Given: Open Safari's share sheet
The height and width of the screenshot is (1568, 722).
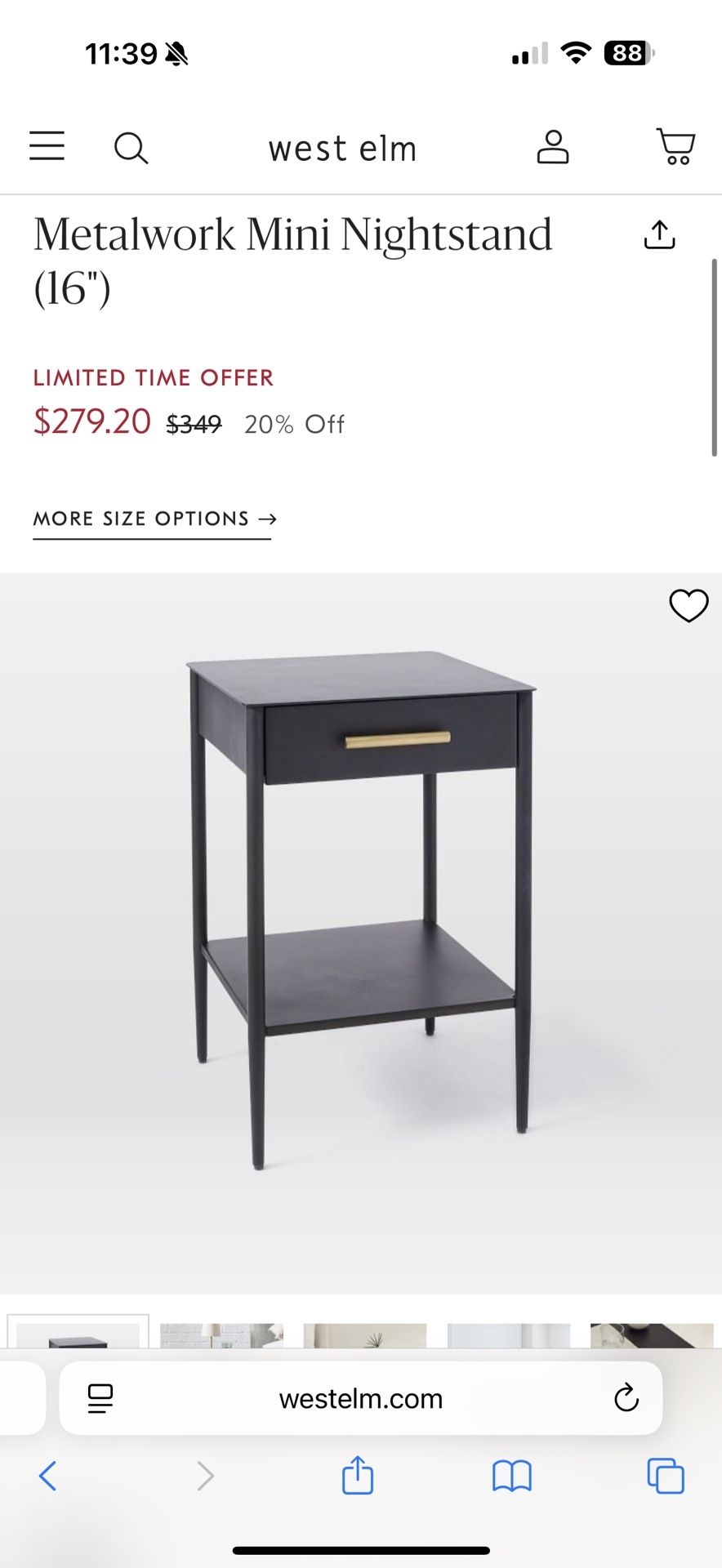Looking at the screenshot, I should 357,1476.
